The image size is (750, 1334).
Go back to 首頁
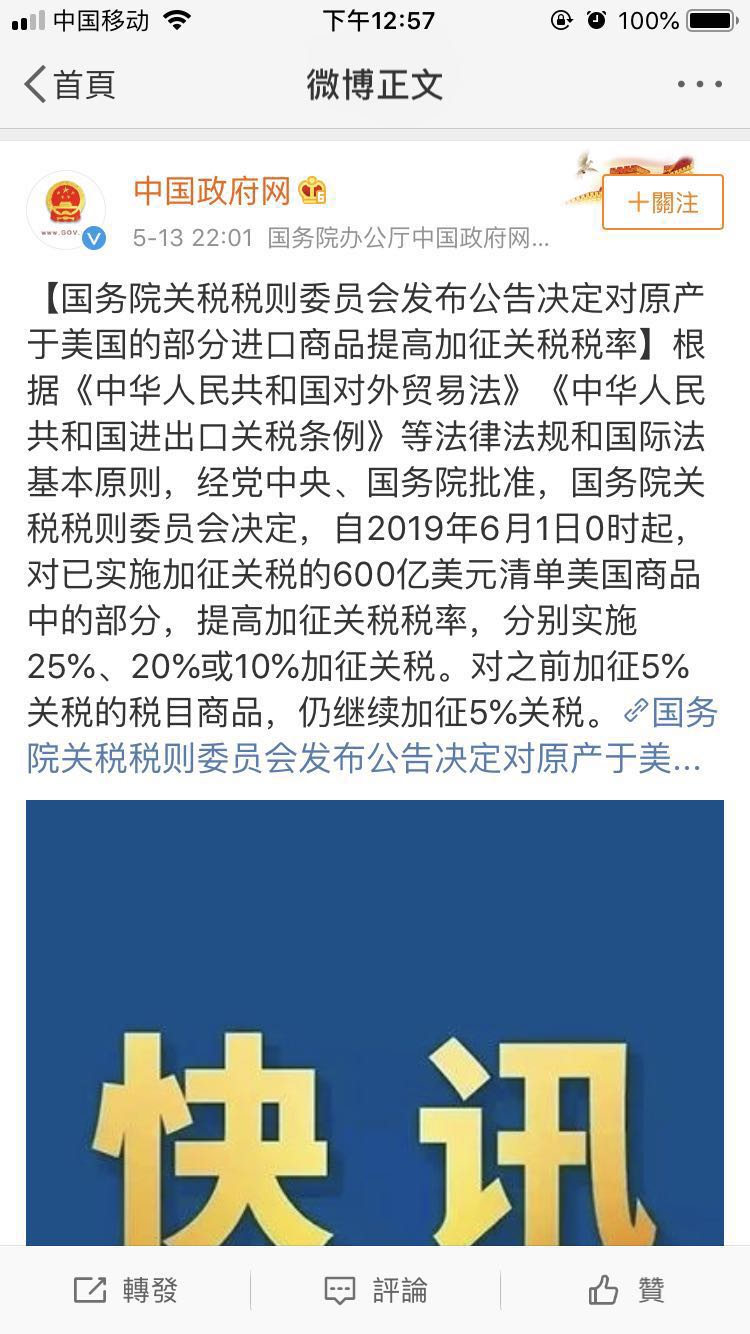(70, 84)
